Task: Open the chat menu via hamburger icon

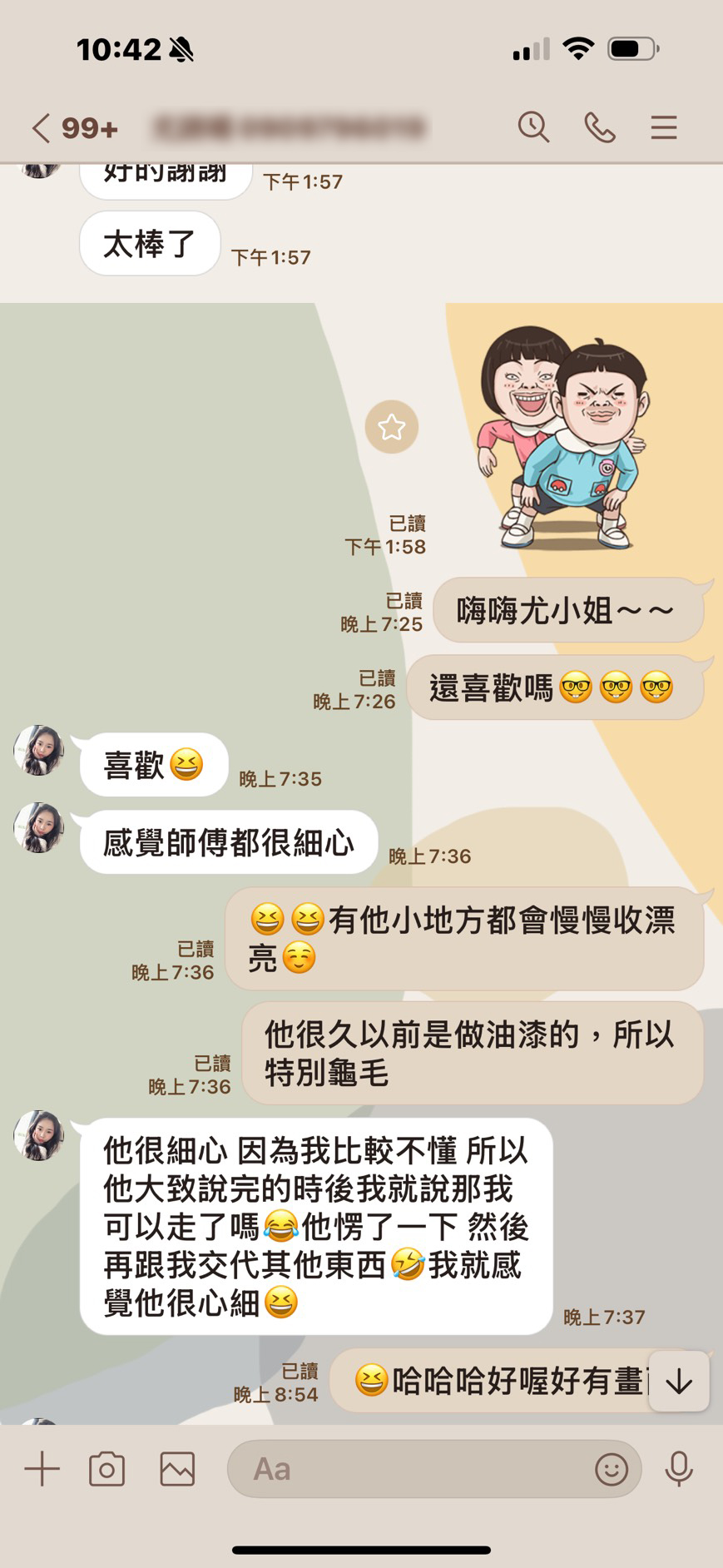Action: point(663,127)
